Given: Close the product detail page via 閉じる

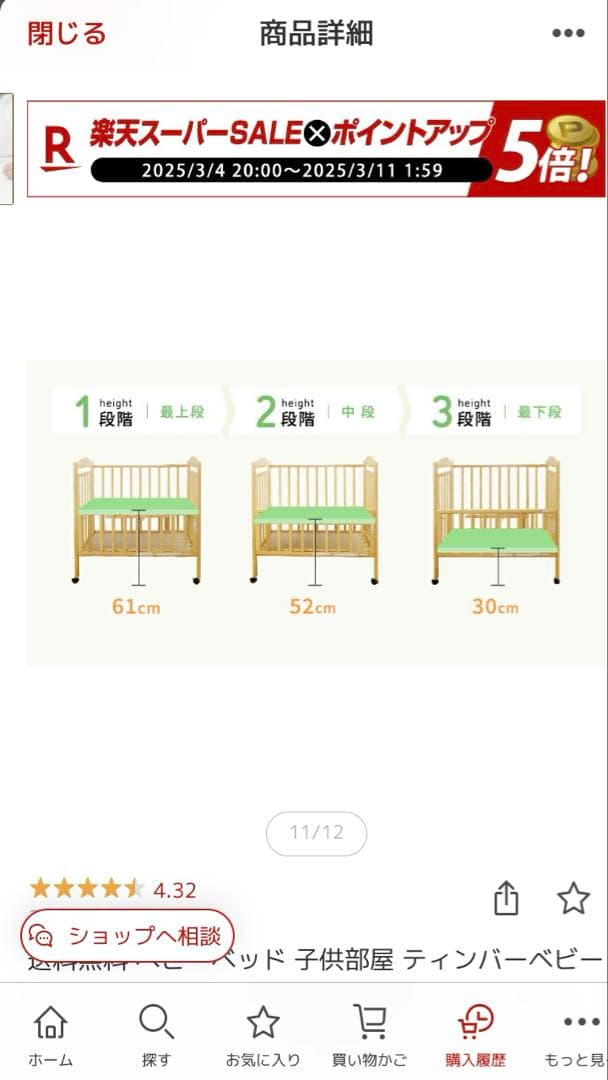Looking at the screenshot, I should pyautogui.click(x=66, y=33).
